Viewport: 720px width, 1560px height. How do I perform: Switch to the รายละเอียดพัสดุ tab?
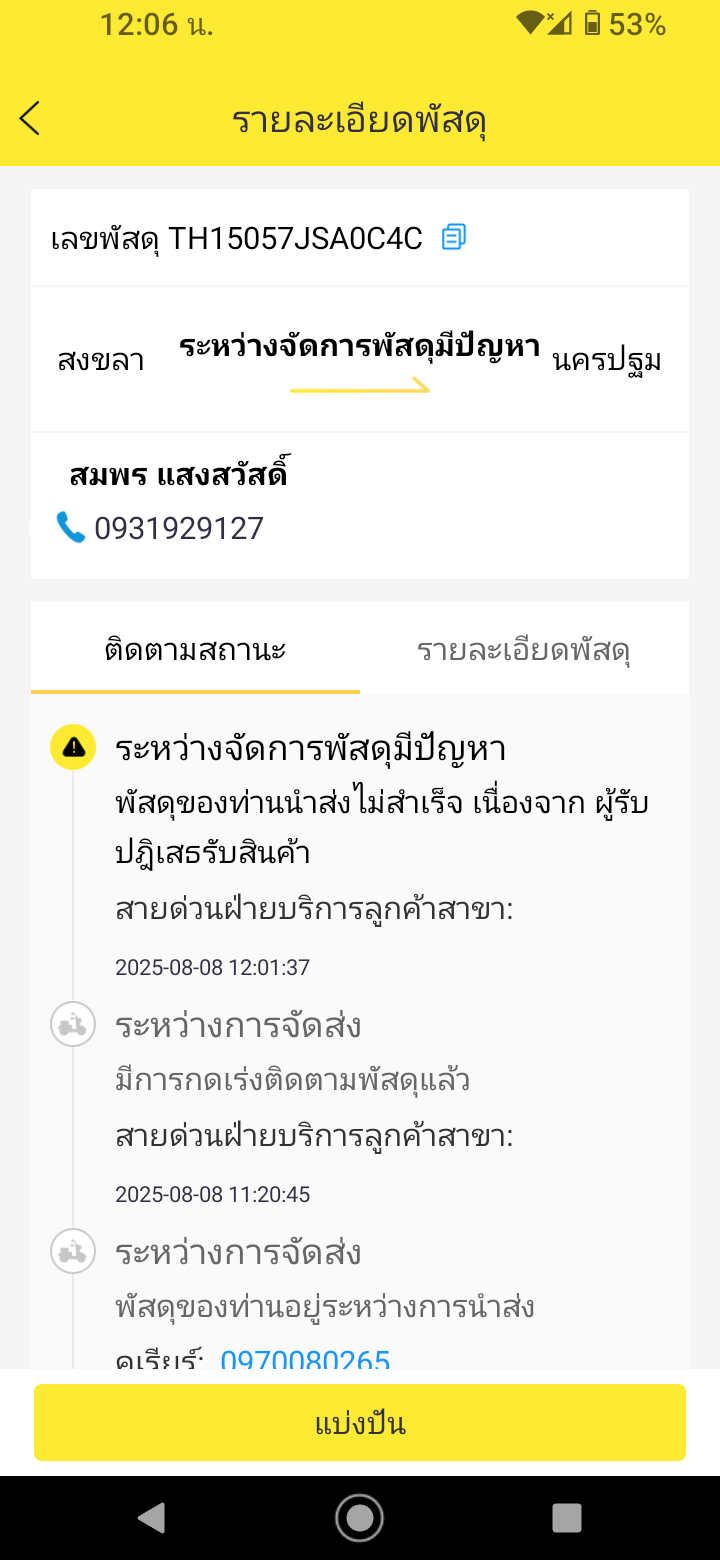coord(524,650)
